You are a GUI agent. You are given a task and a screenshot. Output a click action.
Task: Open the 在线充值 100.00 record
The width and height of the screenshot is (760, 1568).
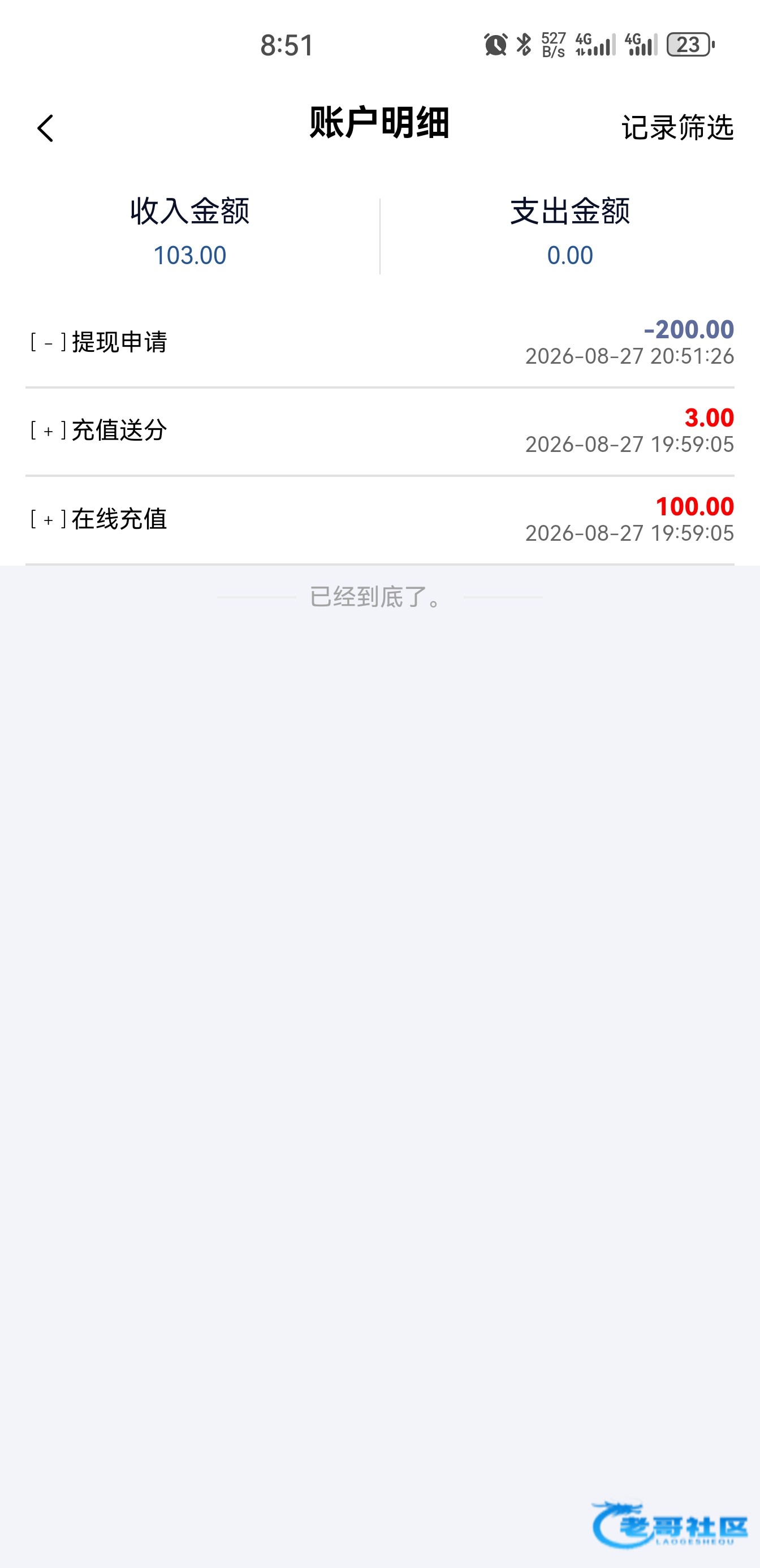[x=379, y=520]
